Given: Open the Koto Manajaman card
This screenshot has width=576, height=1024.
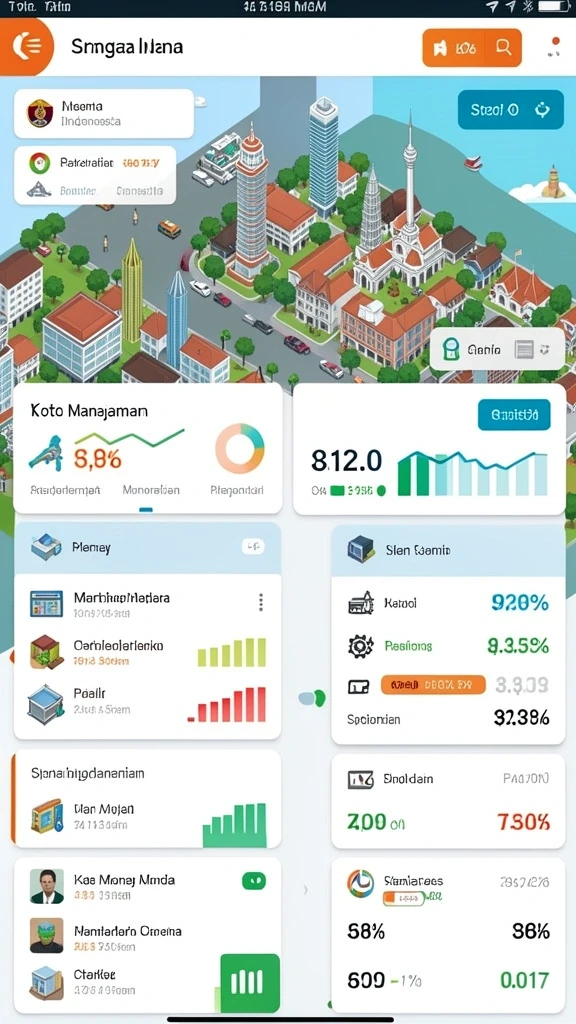Looking at the screenshot, I should tap(148, 448).
